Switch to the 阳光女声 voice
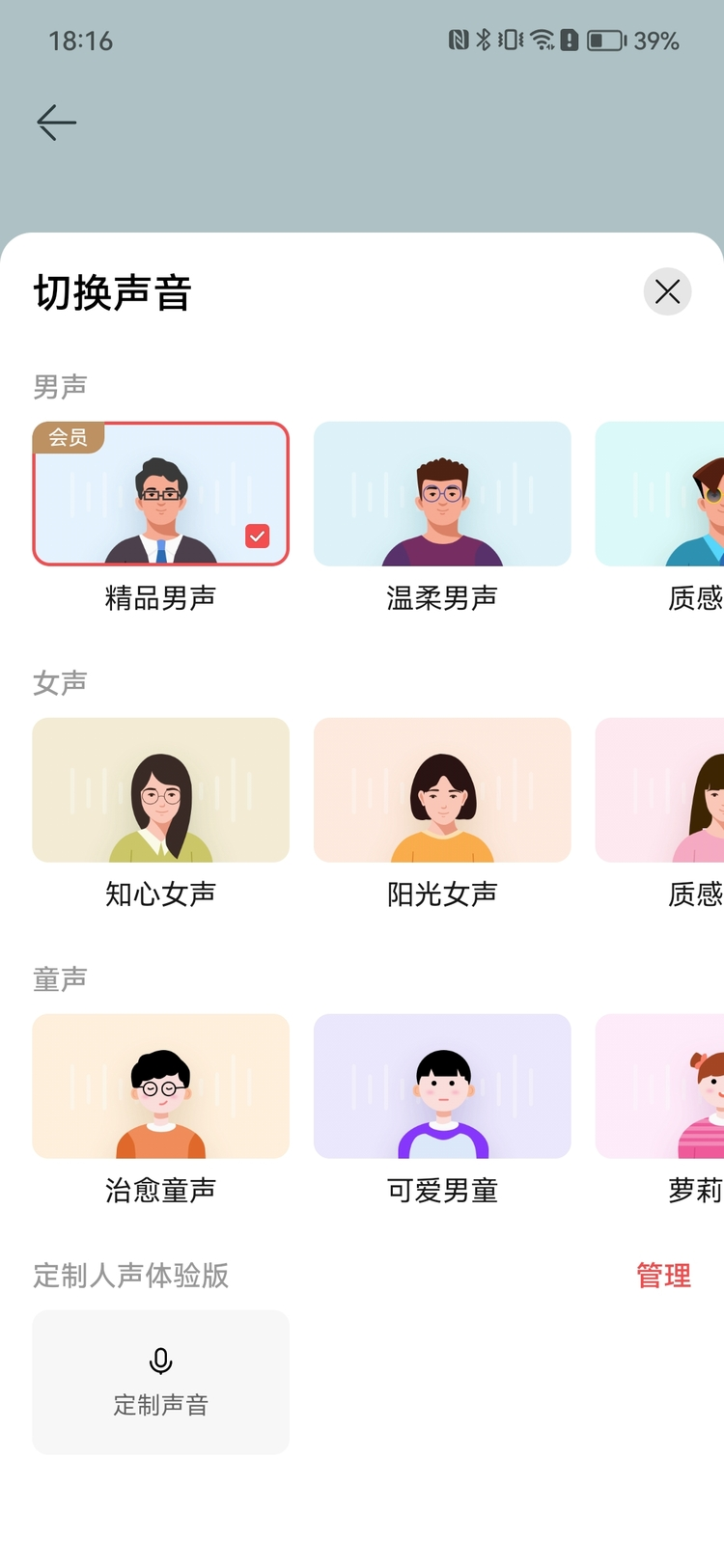 442,790
